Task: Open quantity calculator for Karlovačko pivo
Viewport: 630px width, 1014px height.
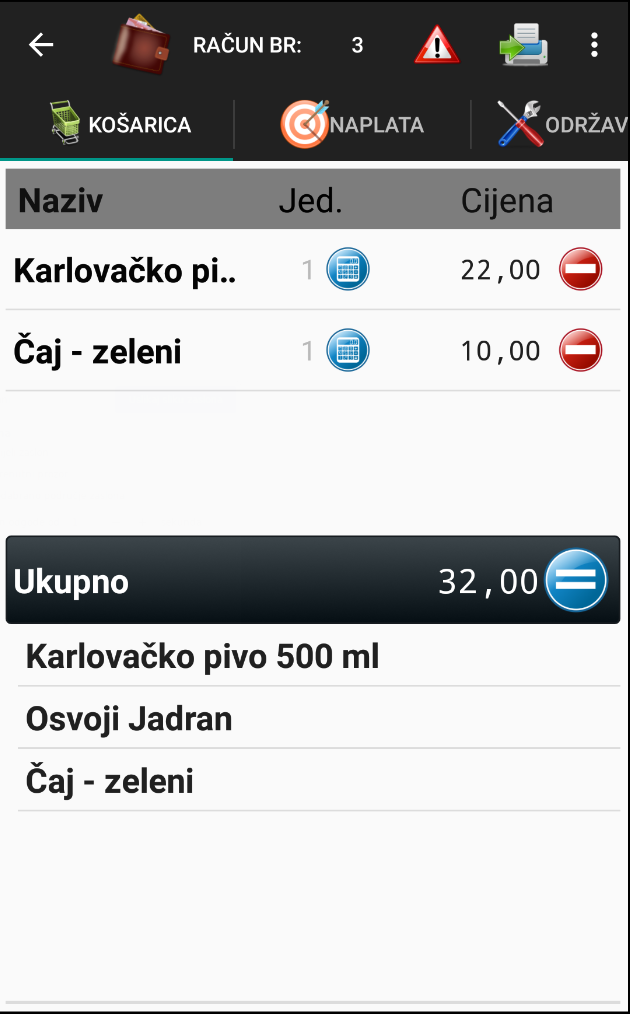Action: [x=347, y=269]
